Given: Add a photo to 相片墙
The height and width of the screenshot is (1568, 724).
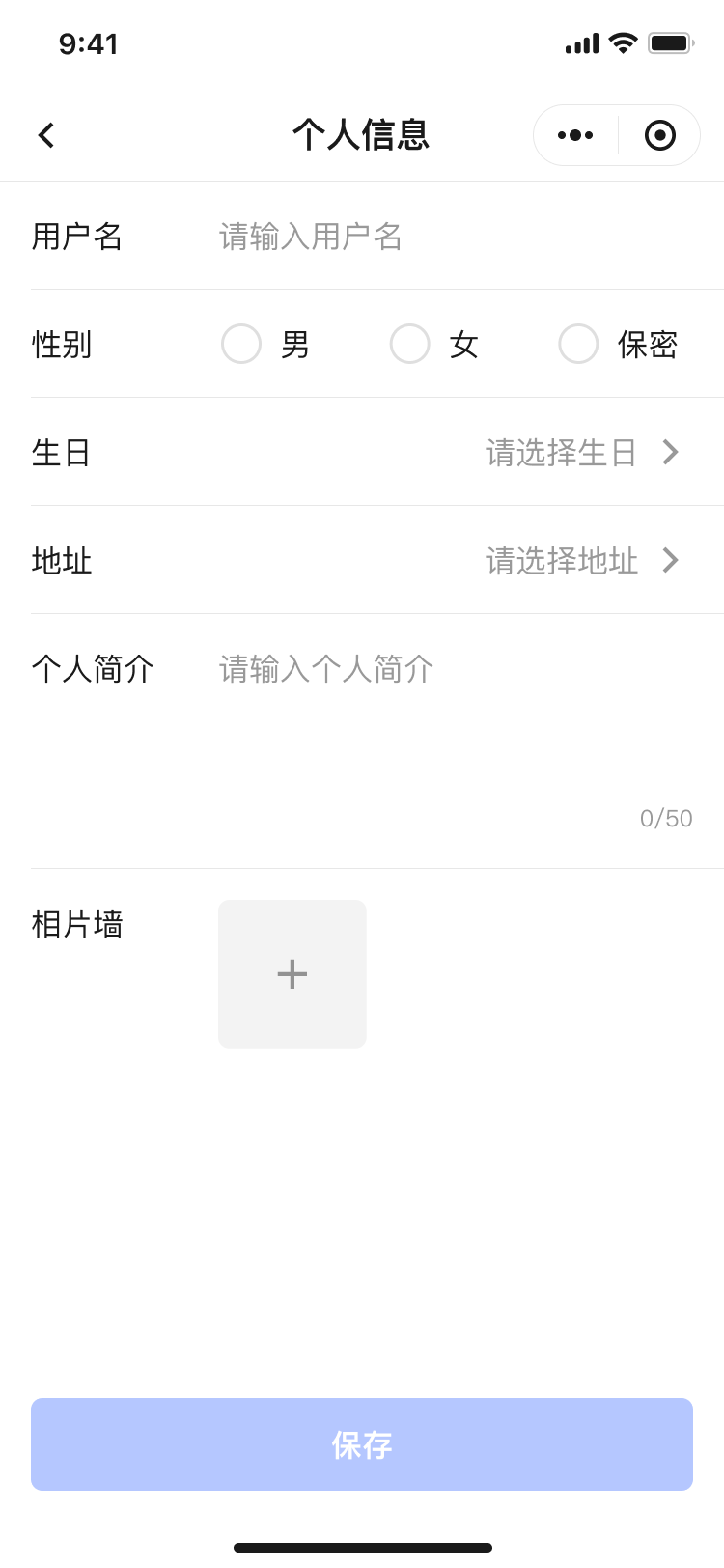Looking at the screenshot, I should click(292, 973).
